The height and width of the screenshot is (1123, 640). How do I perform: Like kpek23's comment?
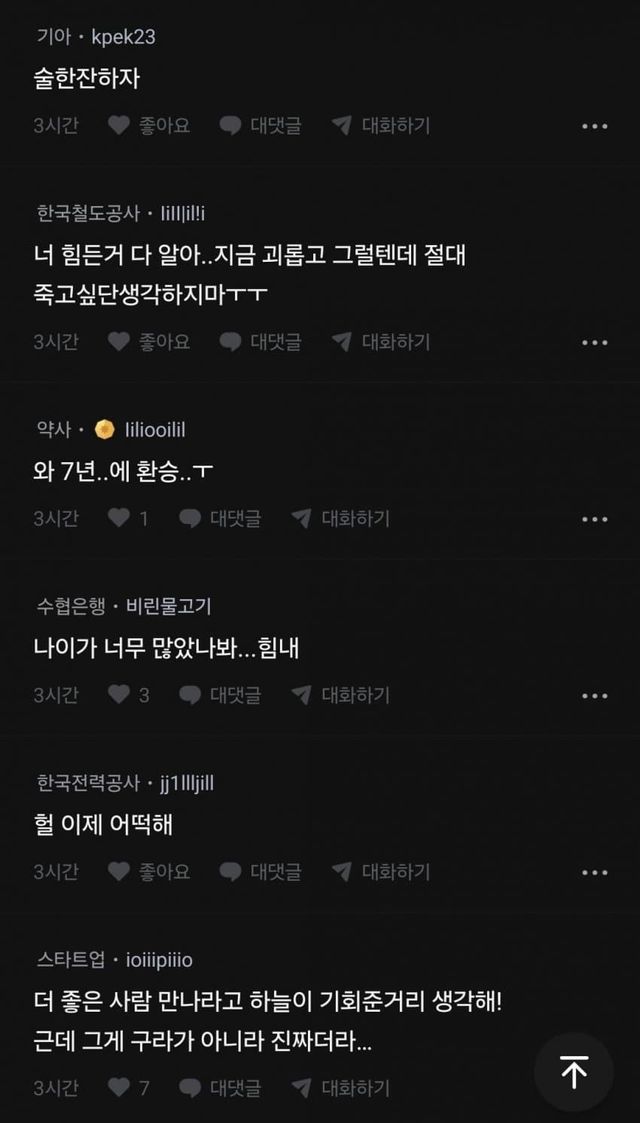[x=148, y=125]
